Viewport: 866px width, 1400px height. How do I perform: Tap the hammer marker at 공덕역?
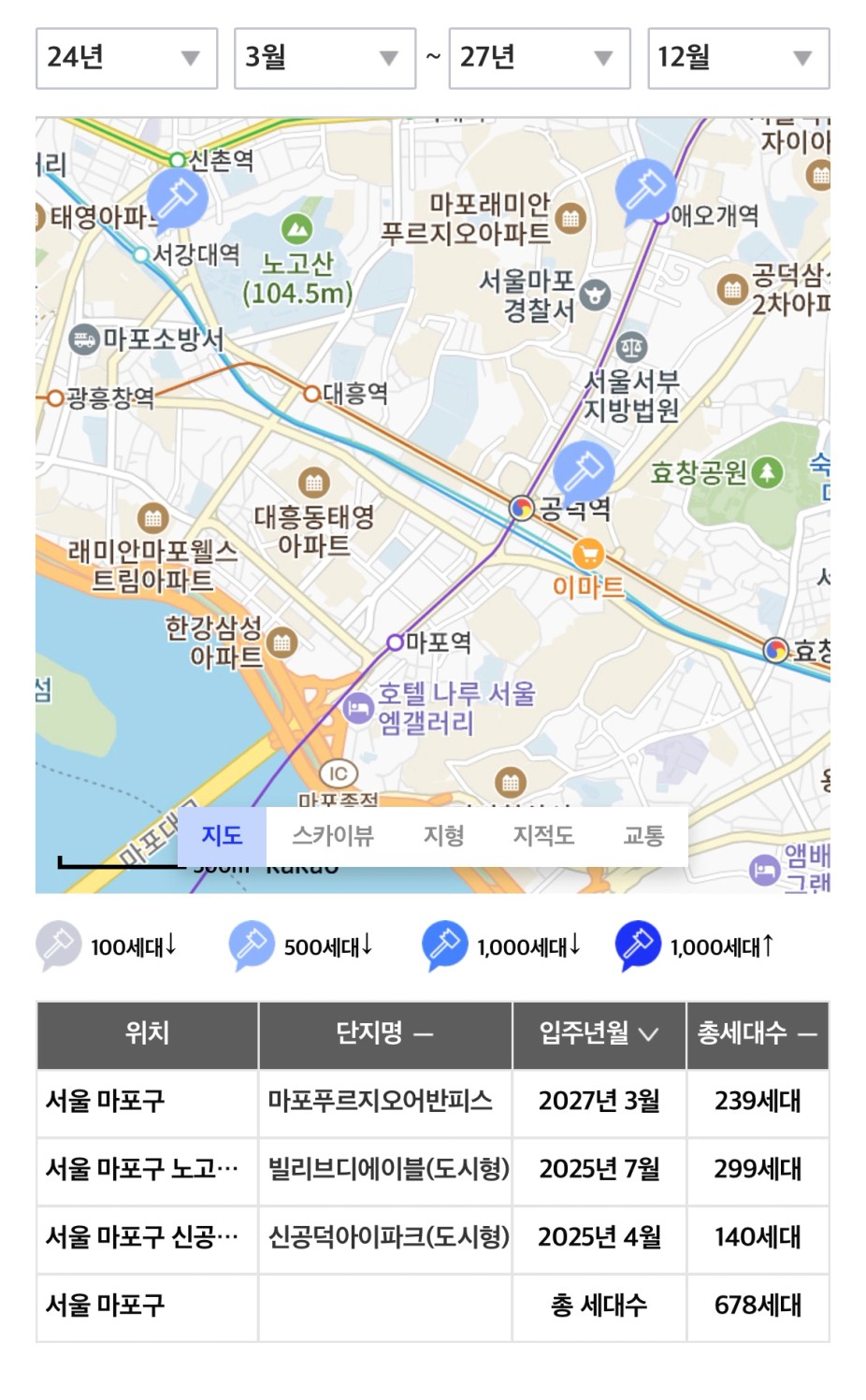click(x=584, y=469)
